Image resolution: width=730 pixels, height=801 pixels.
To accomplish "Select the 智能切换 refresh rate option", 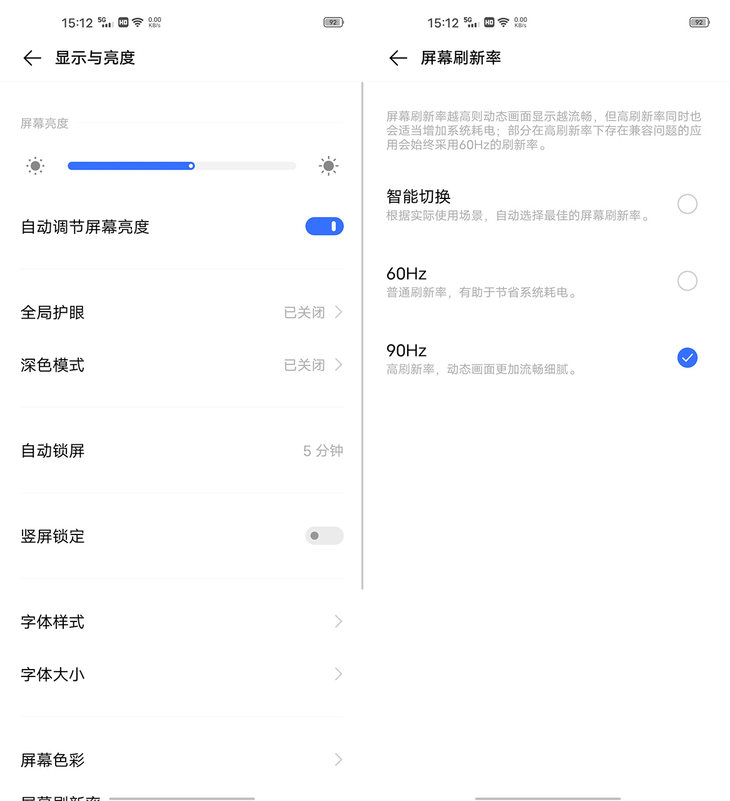I will coord(687,204).
